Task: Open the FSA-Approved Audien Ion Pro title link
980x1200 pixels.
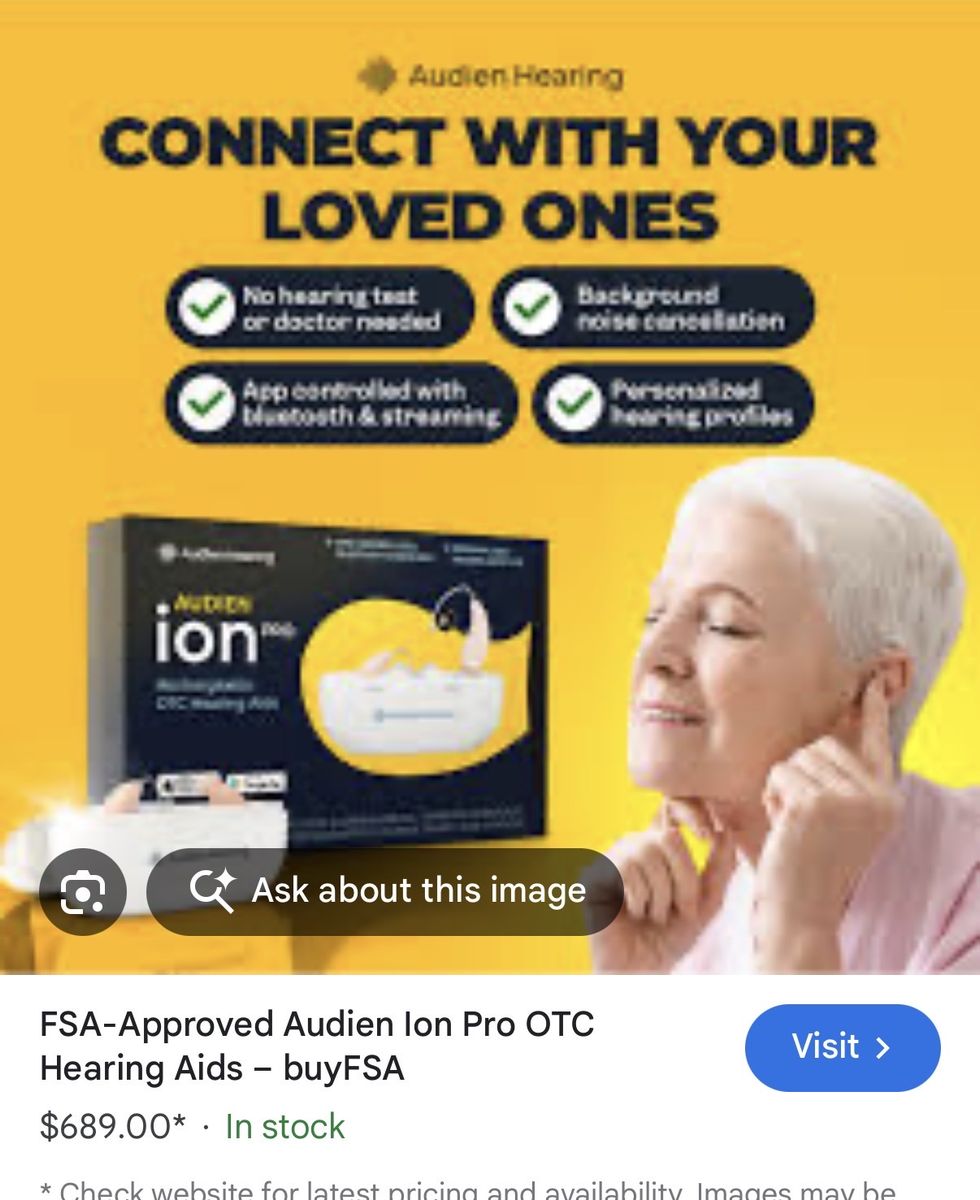Action: [x=317, y=1046]
